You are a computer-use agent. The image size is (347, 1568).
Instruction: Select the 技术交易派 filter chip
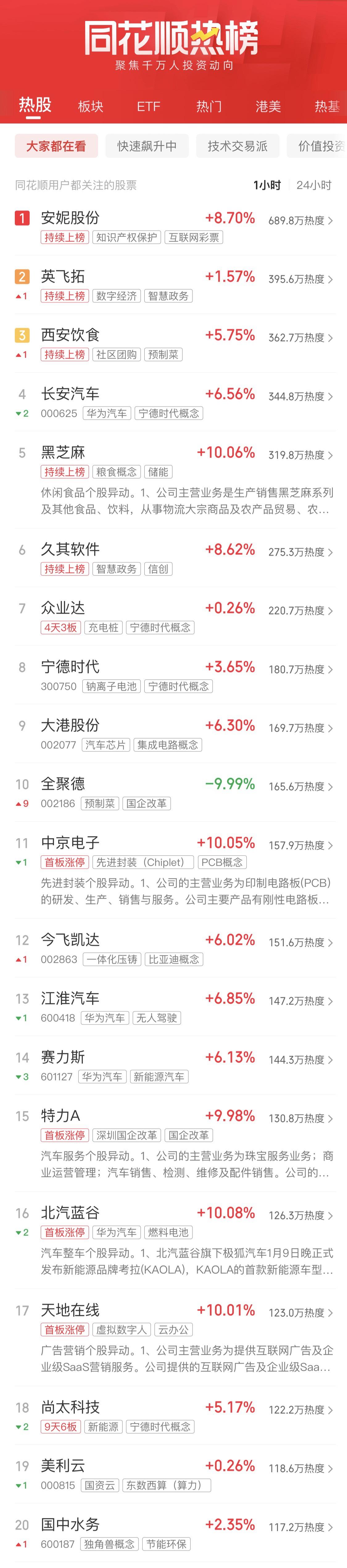tap(237, 146)
